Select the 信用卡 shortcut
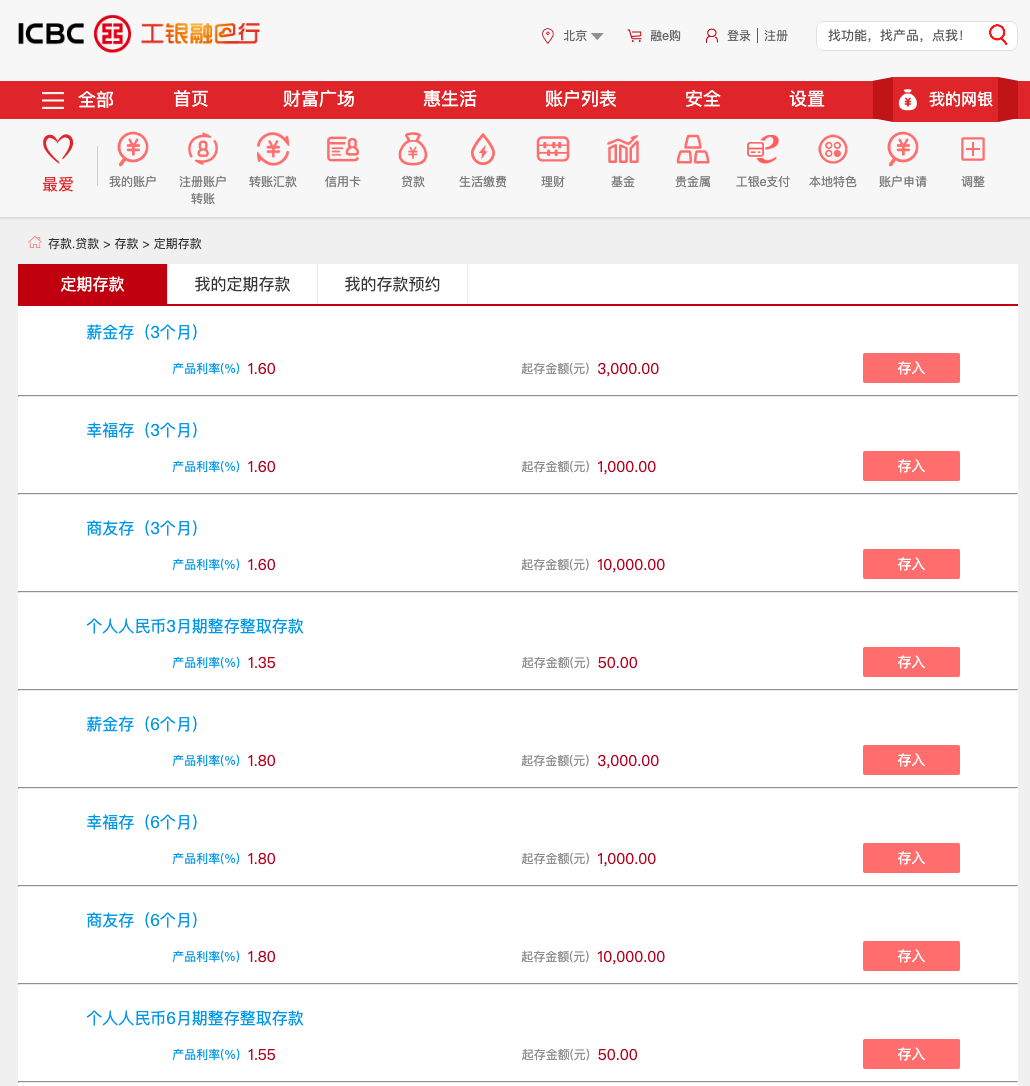Viewport: 1030px width, 1086px height. (343, 161)
